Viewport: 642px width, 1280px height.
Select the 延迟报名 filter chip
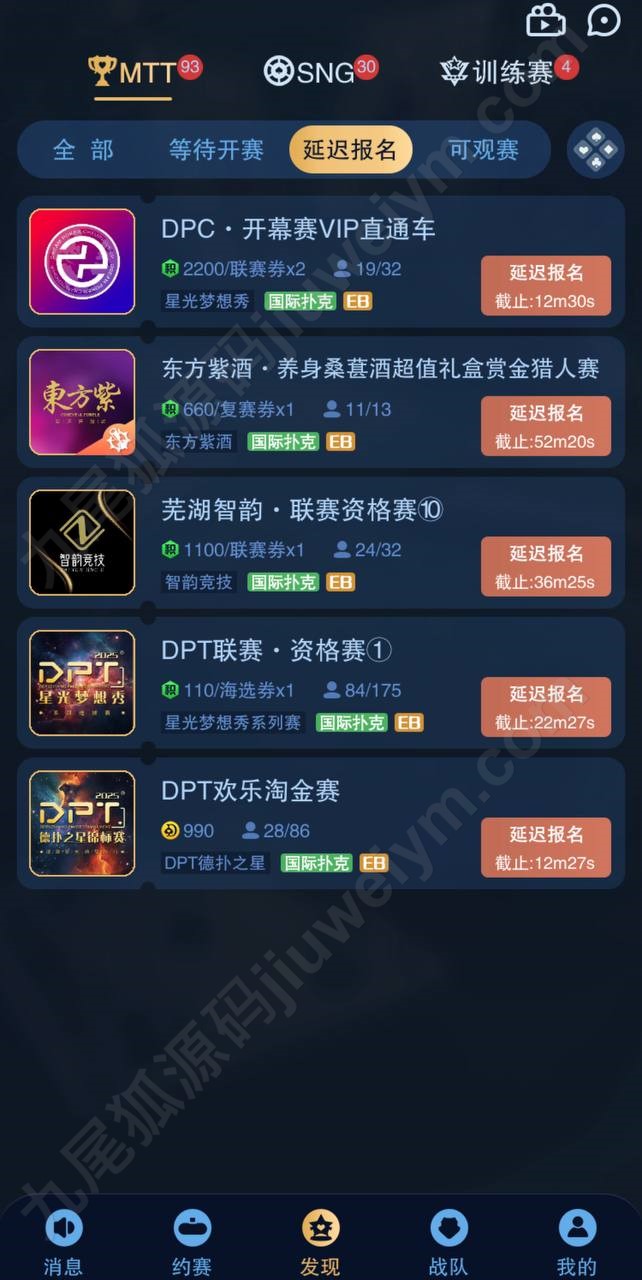pos(350,150)
